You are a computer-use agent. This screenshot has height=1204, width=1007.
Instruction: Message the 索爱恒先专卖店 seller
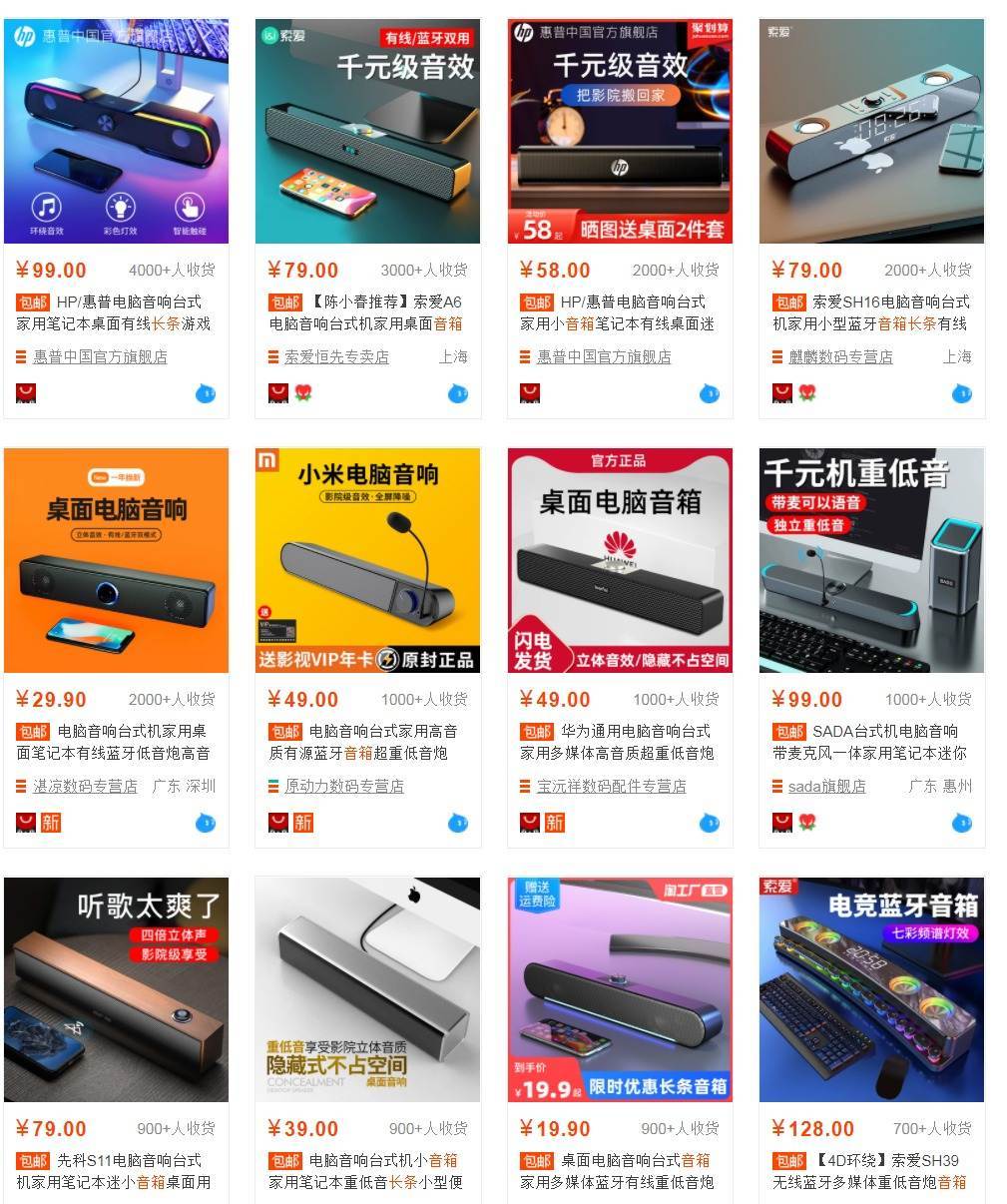[x=458, y=393]
